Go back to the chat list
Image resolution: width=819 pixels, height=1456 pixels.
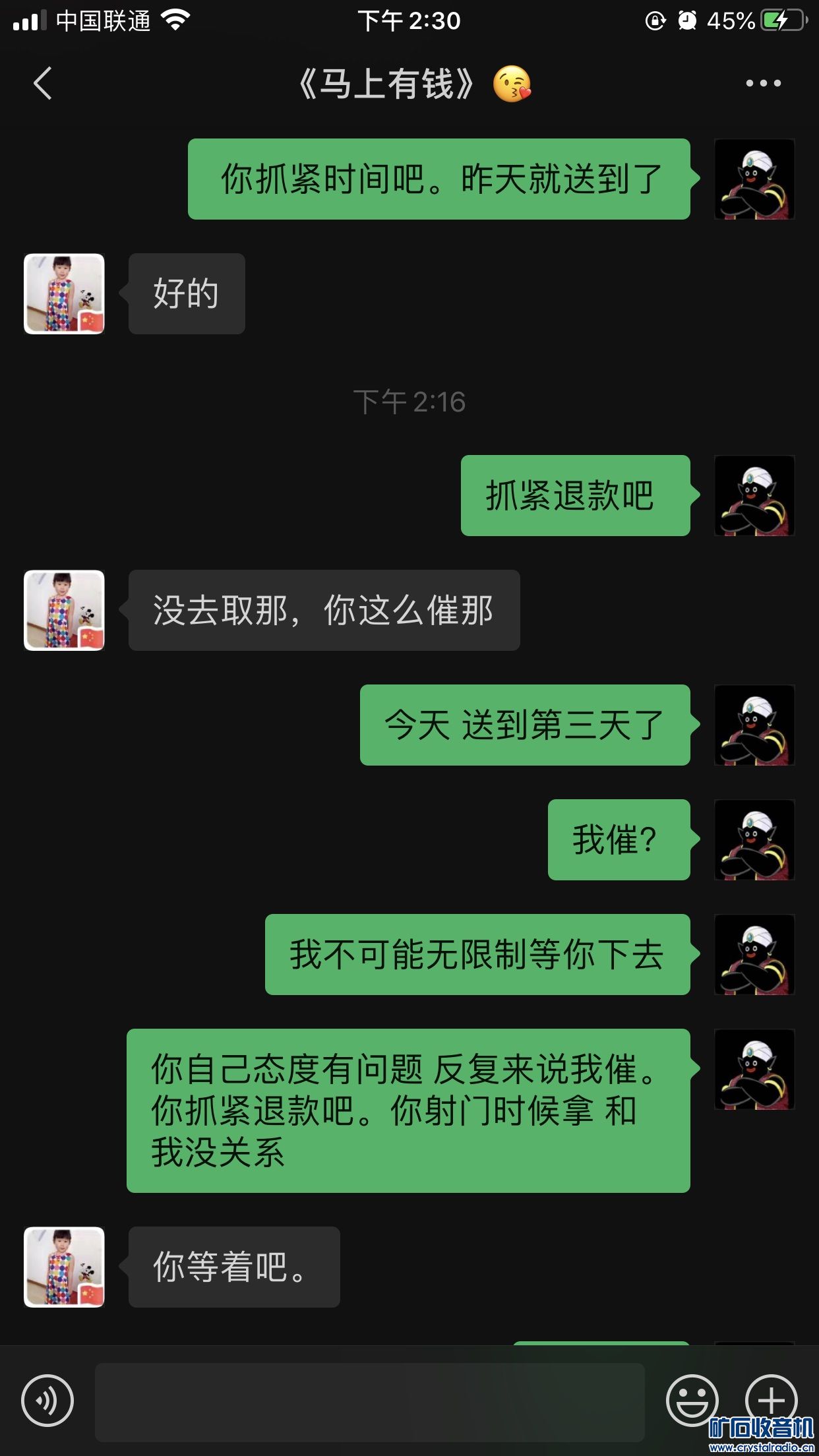[43, 84]
